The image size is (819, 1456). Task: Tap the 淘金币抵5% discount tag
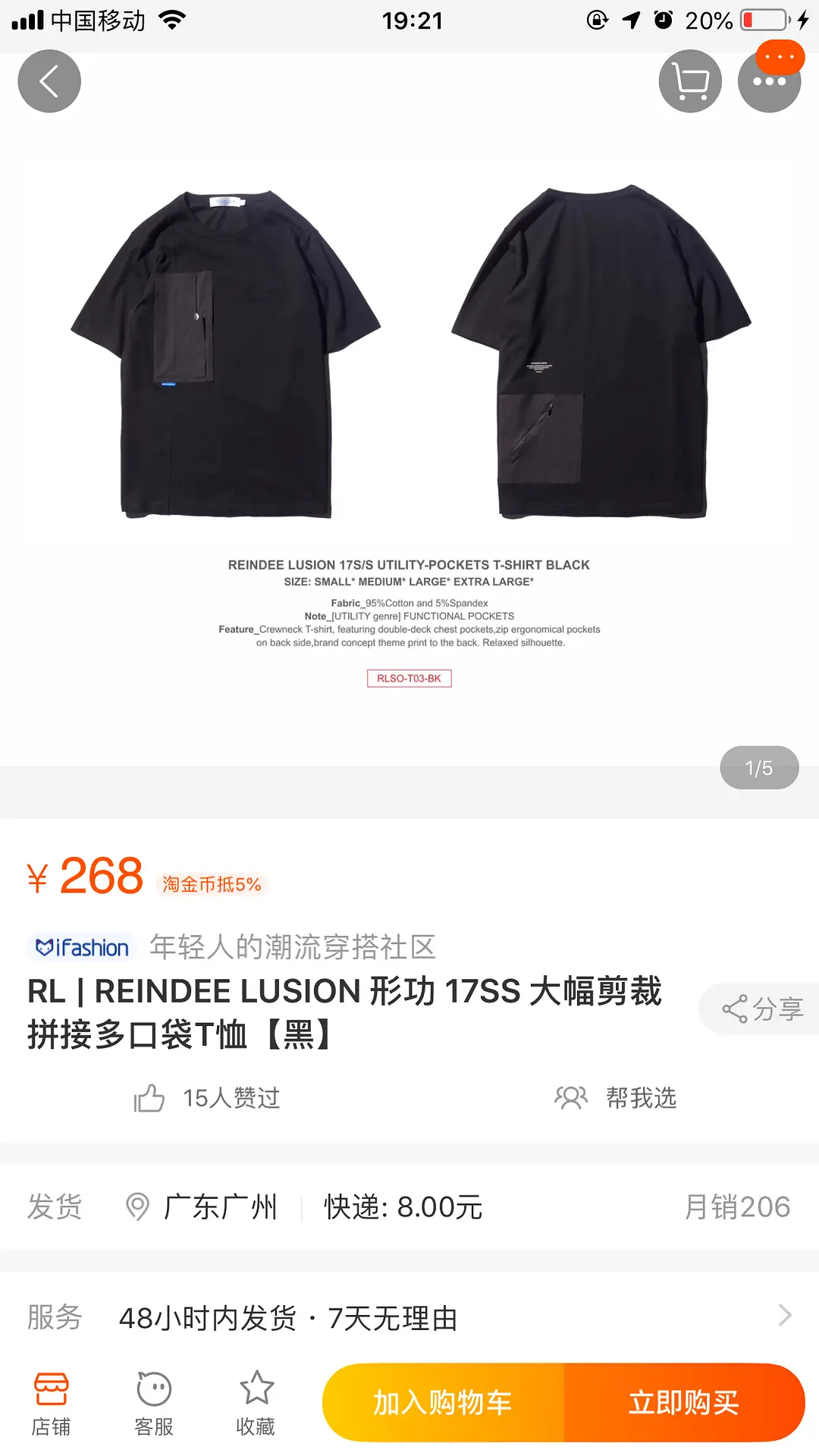[211, 883]
